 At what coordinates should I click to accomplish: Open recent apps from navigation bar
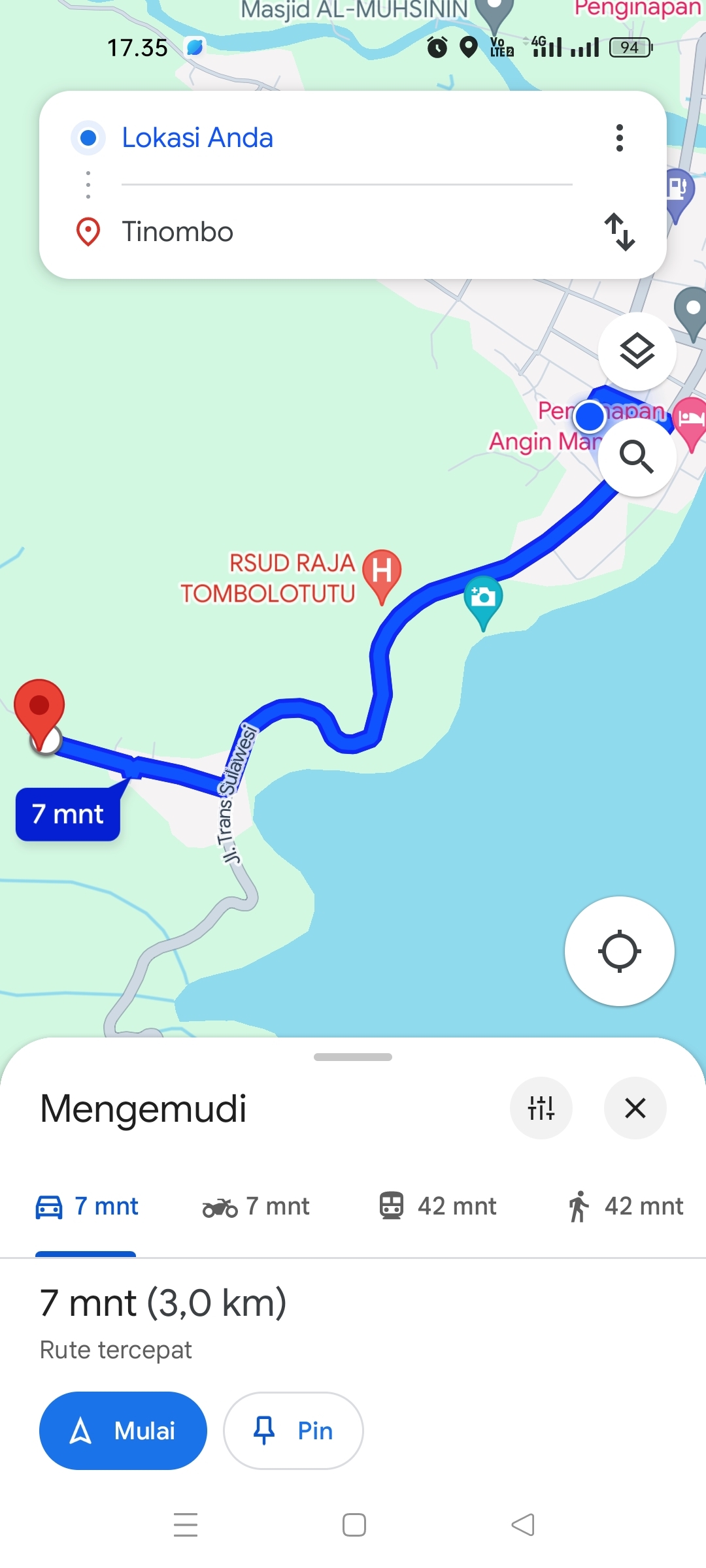click(x=186, y=1525)
